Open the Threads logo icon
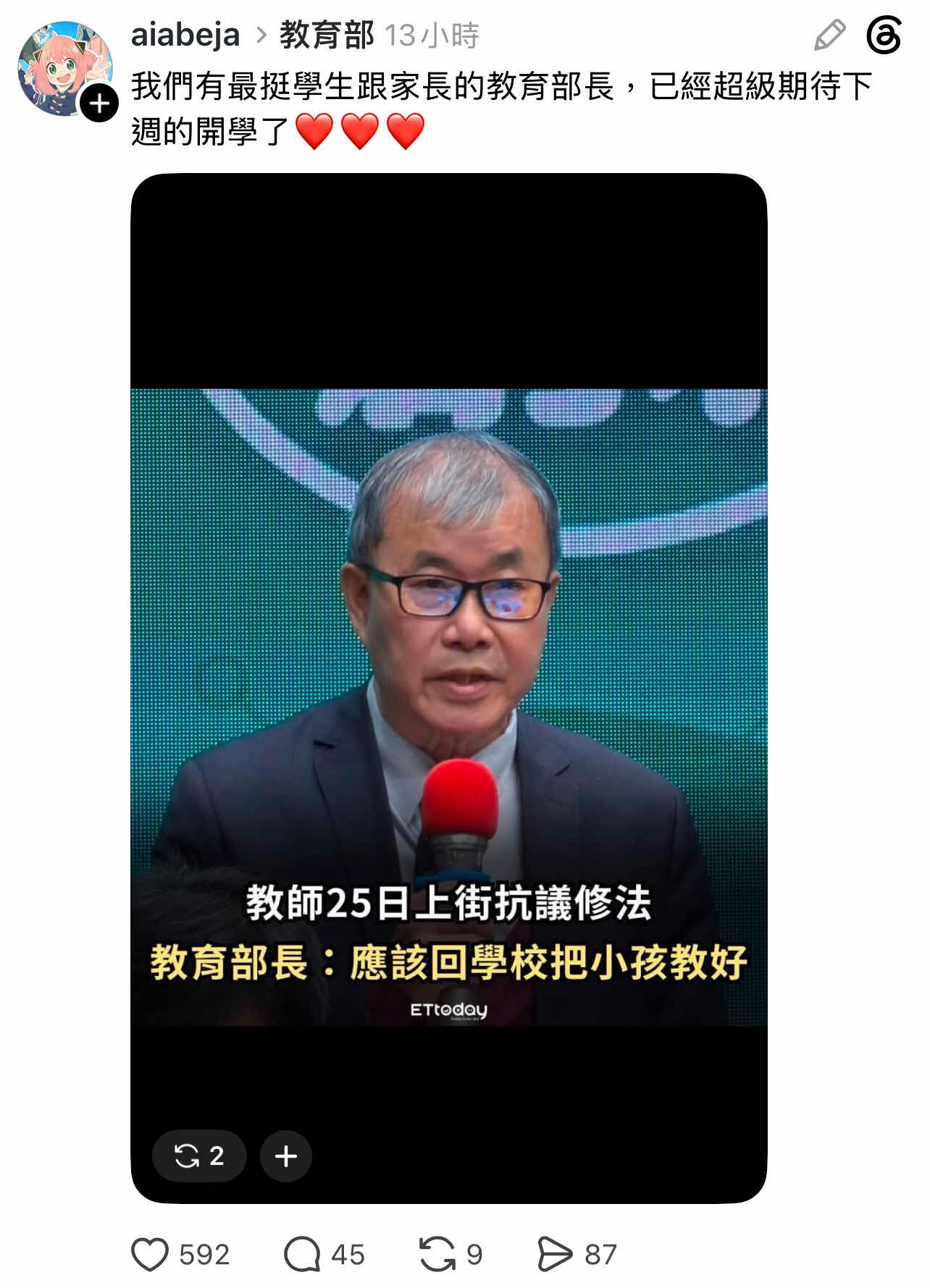Image resolution: width=930 pixels, height=1288 pixels. tap(884, 35)
